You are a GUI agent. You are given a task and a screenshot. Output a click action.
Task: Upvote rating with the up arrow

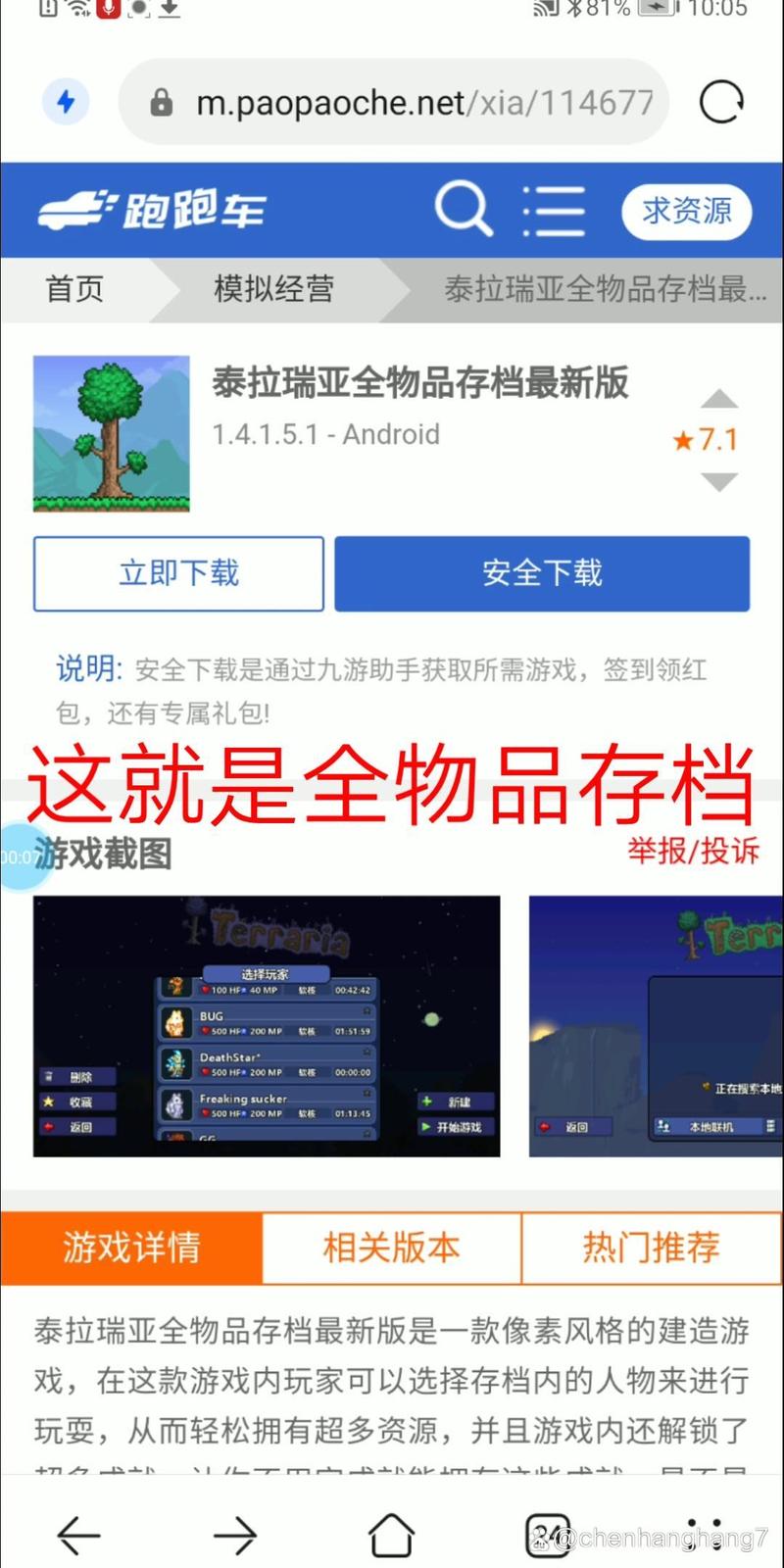719,399
